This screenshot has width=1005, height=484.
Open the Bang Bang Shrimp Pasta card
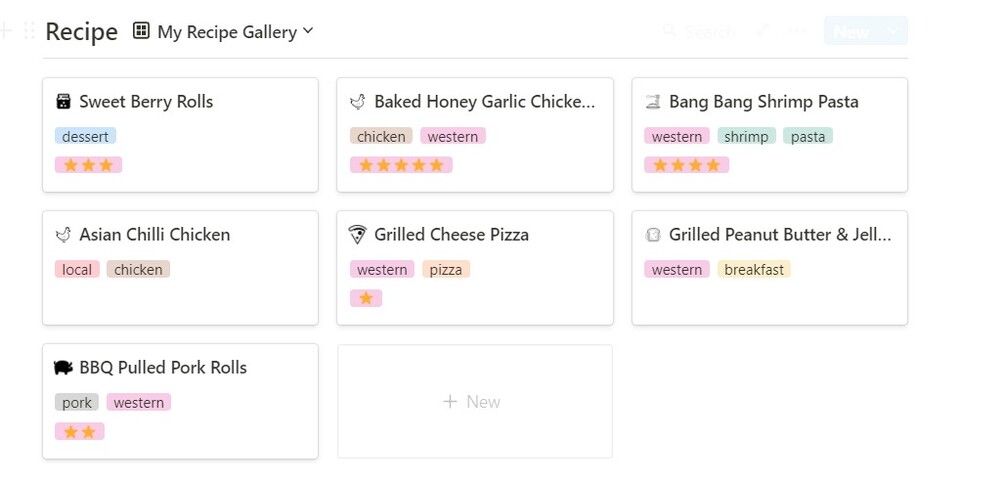(763, 102)
